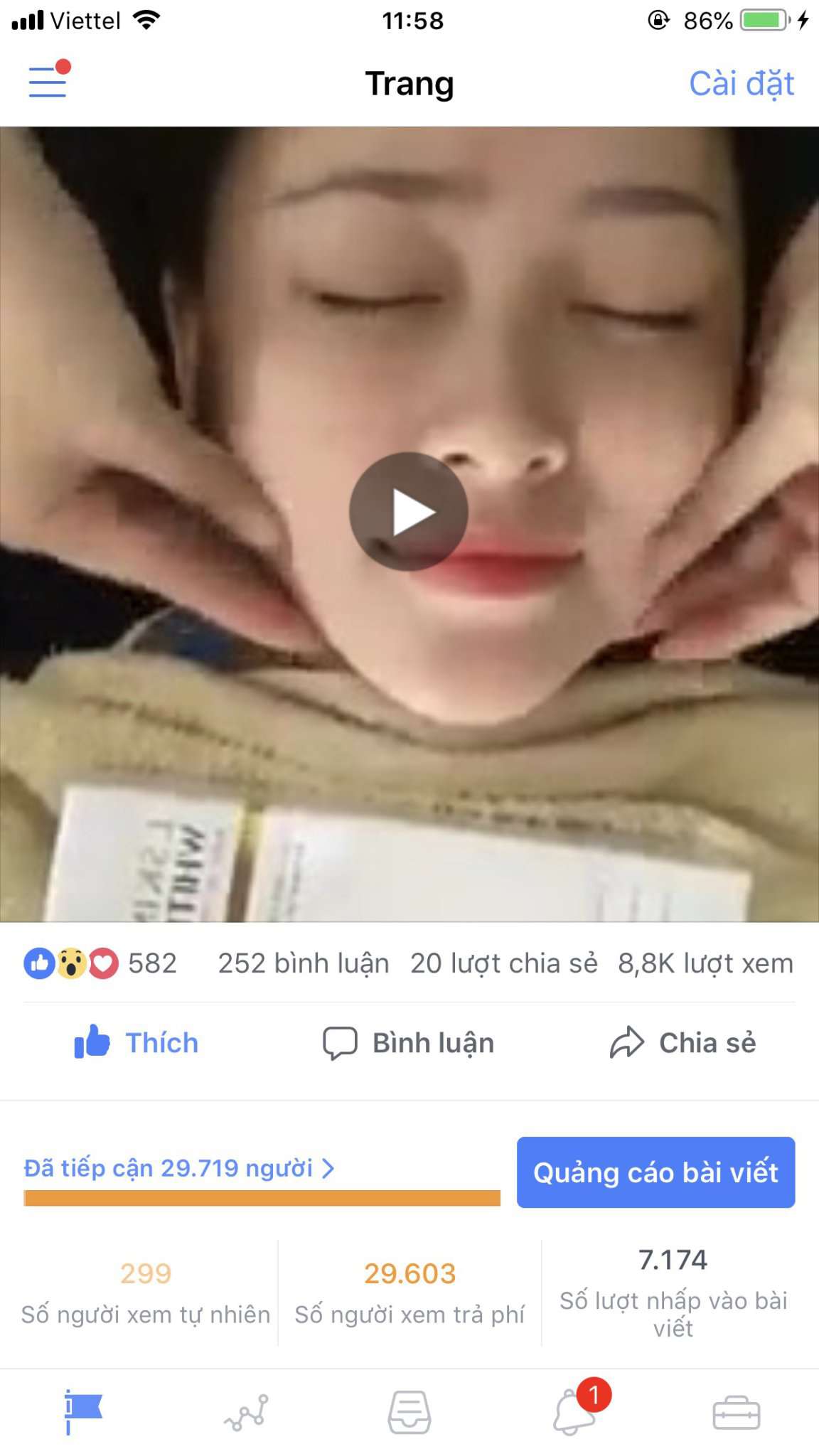Tap Quảng cáo bài viết button
819x1456 pixels.
pyautogui.click(x=655, y=1172)
